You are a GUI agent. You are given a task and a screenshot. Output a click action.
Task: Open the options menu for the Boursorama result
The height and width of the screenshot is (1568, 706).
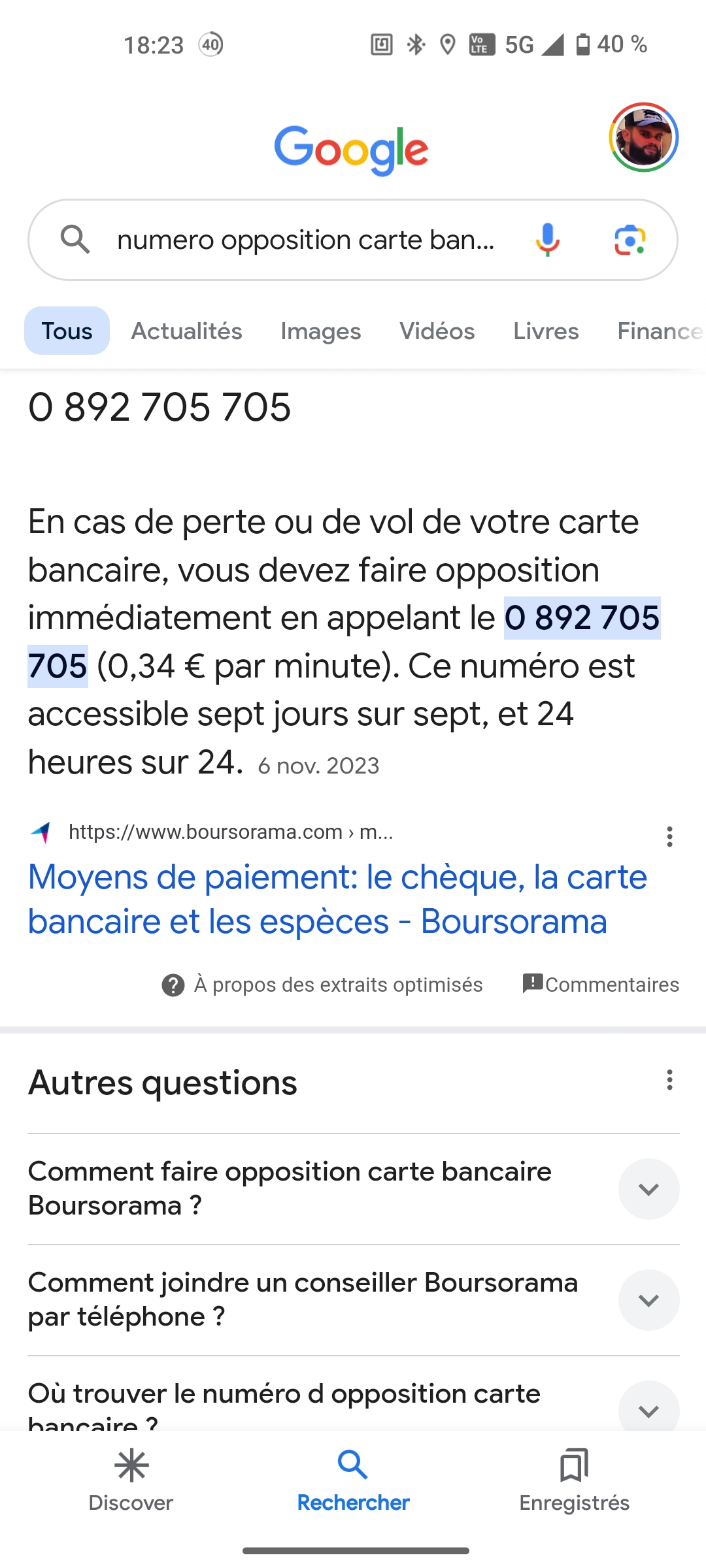669,836
